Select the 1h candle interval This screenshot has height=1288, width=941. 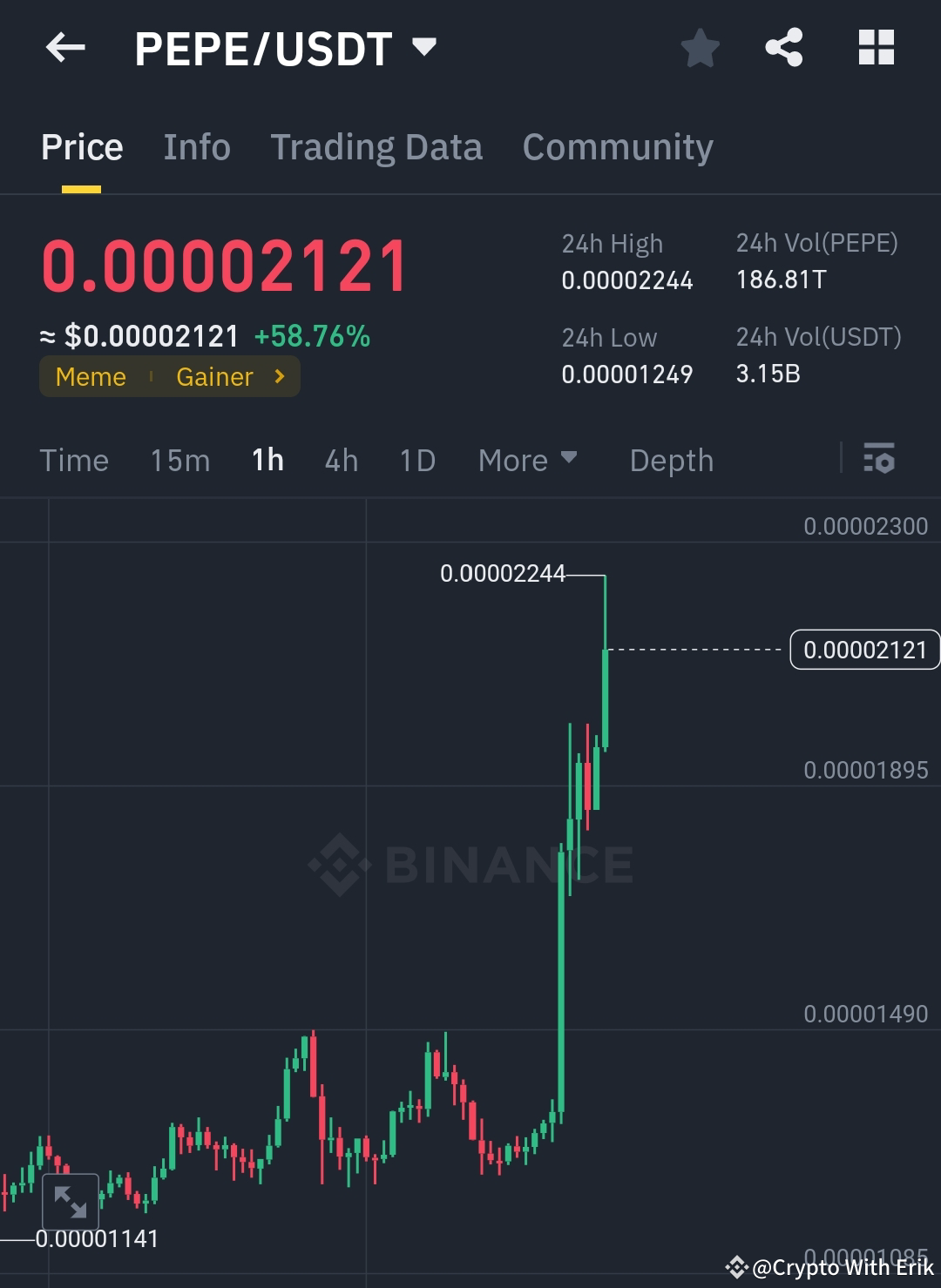[x=267, y=460]
